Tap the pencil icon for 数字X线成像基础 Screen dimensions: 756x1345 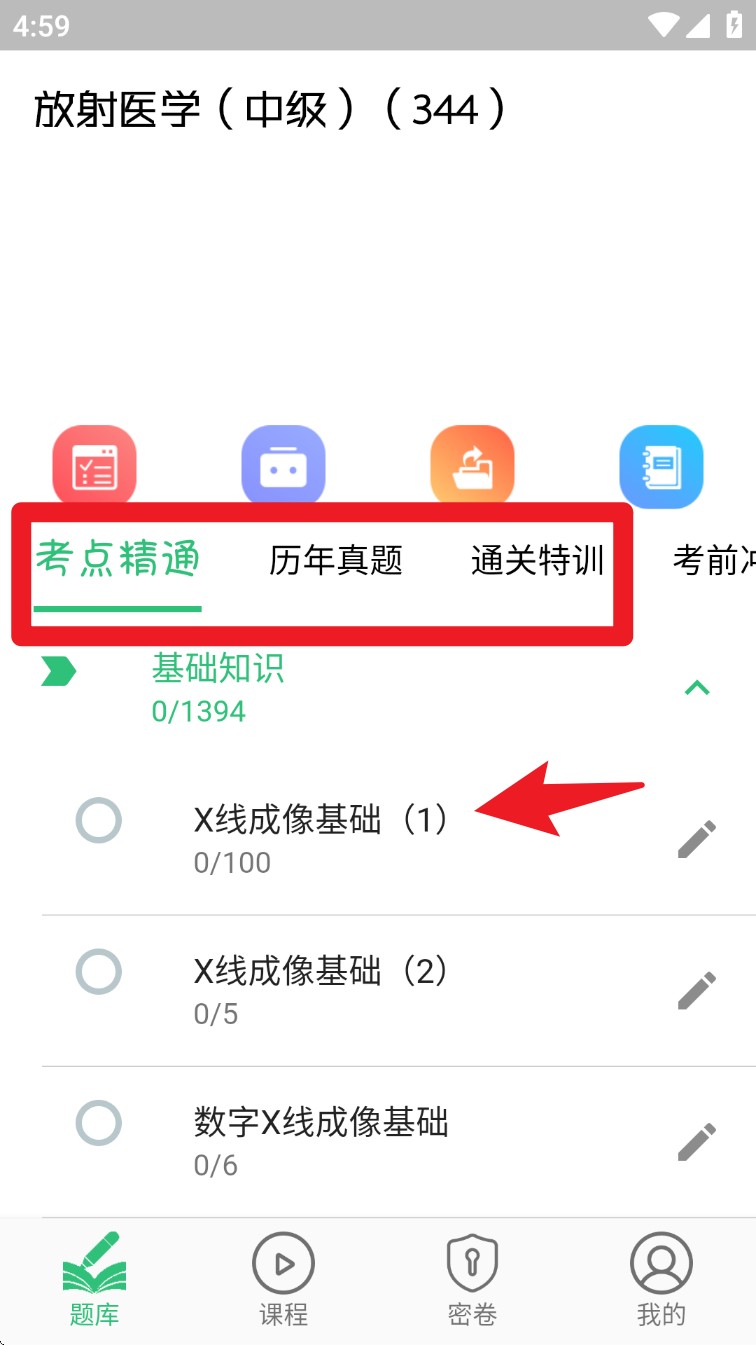pyautogui.click(x=696, y=1141)
